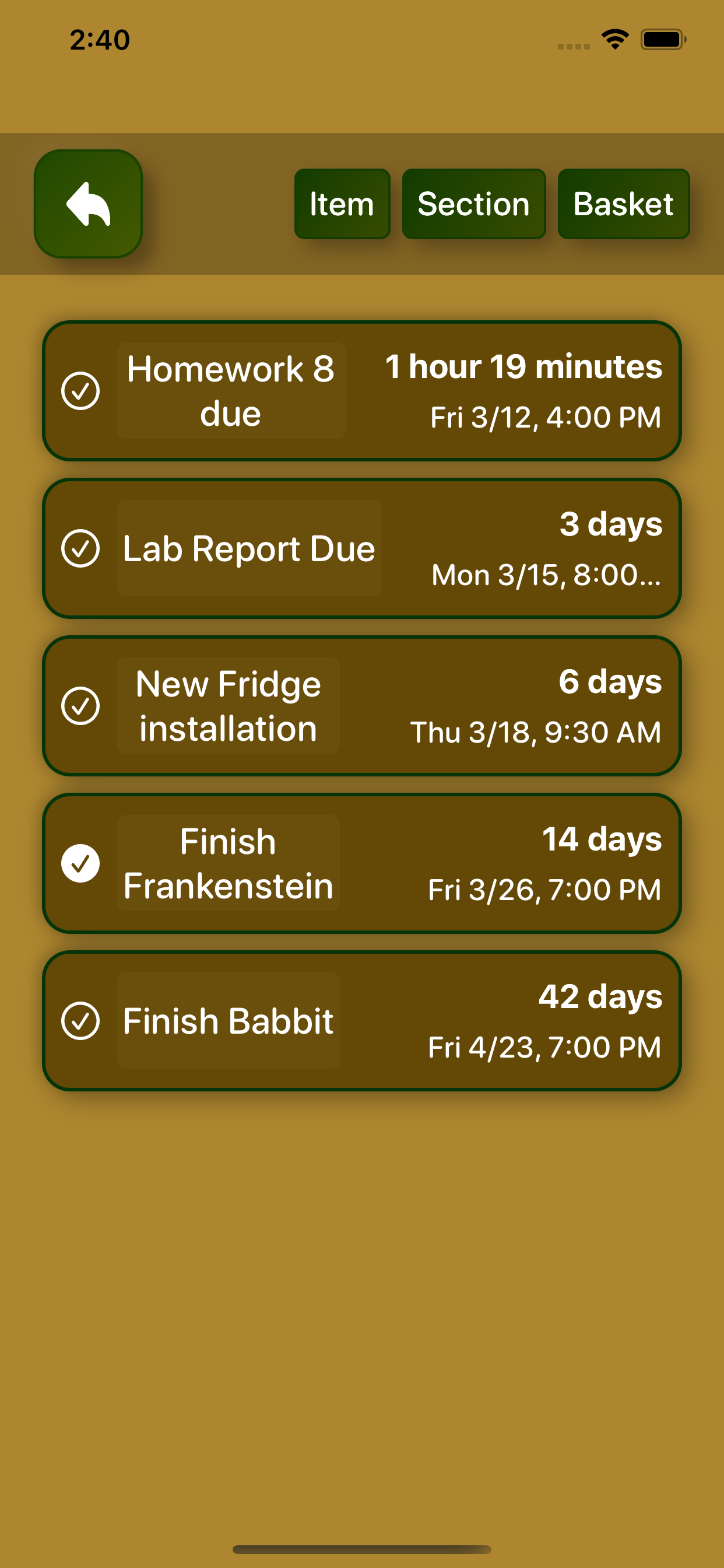This screenshot has height=1568, width=724.
Task: Edit the Lab Report Due title
Action: pos(249,548)
